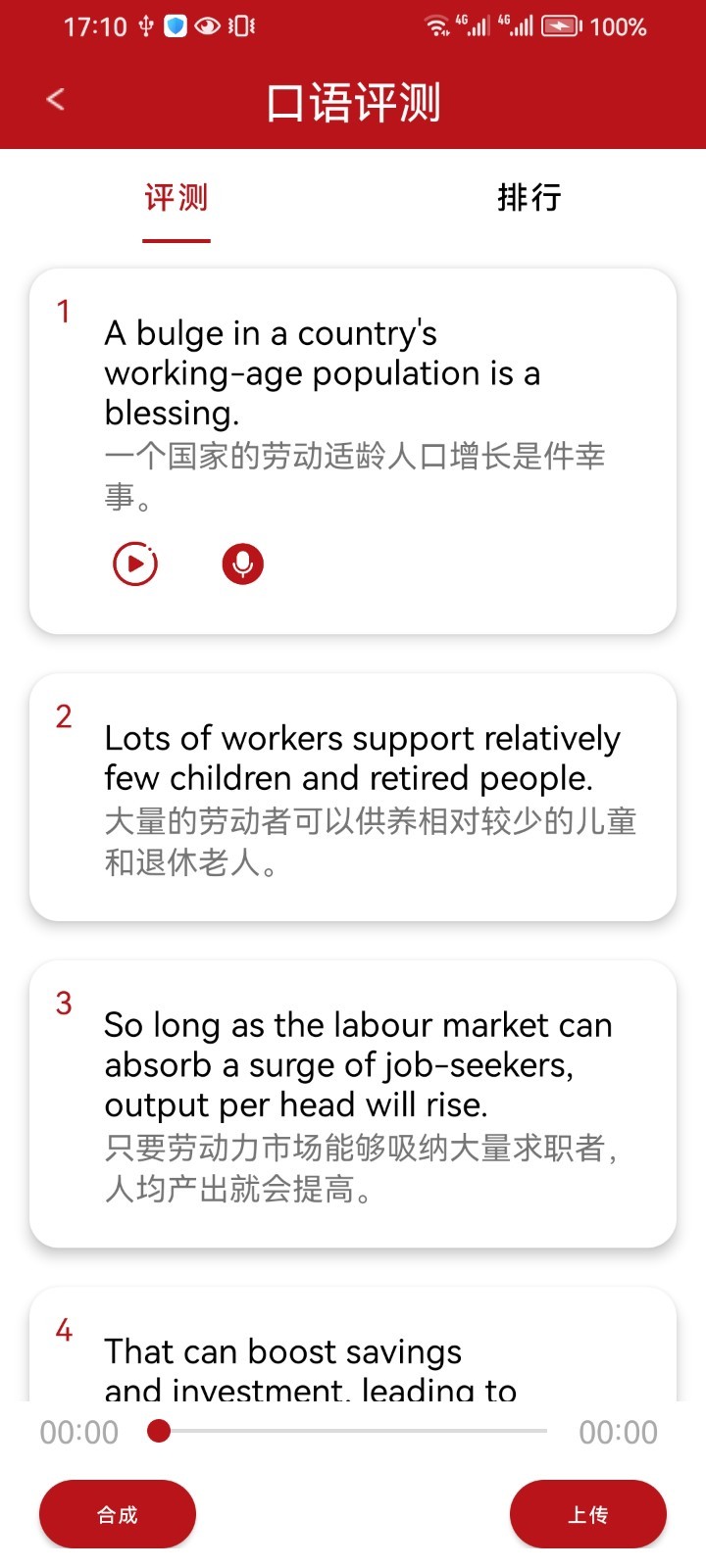The width and height of the screenshot is (706, 1568).
Task: Select sentence card 2 about workers supporting children
Action: [353, 796]
